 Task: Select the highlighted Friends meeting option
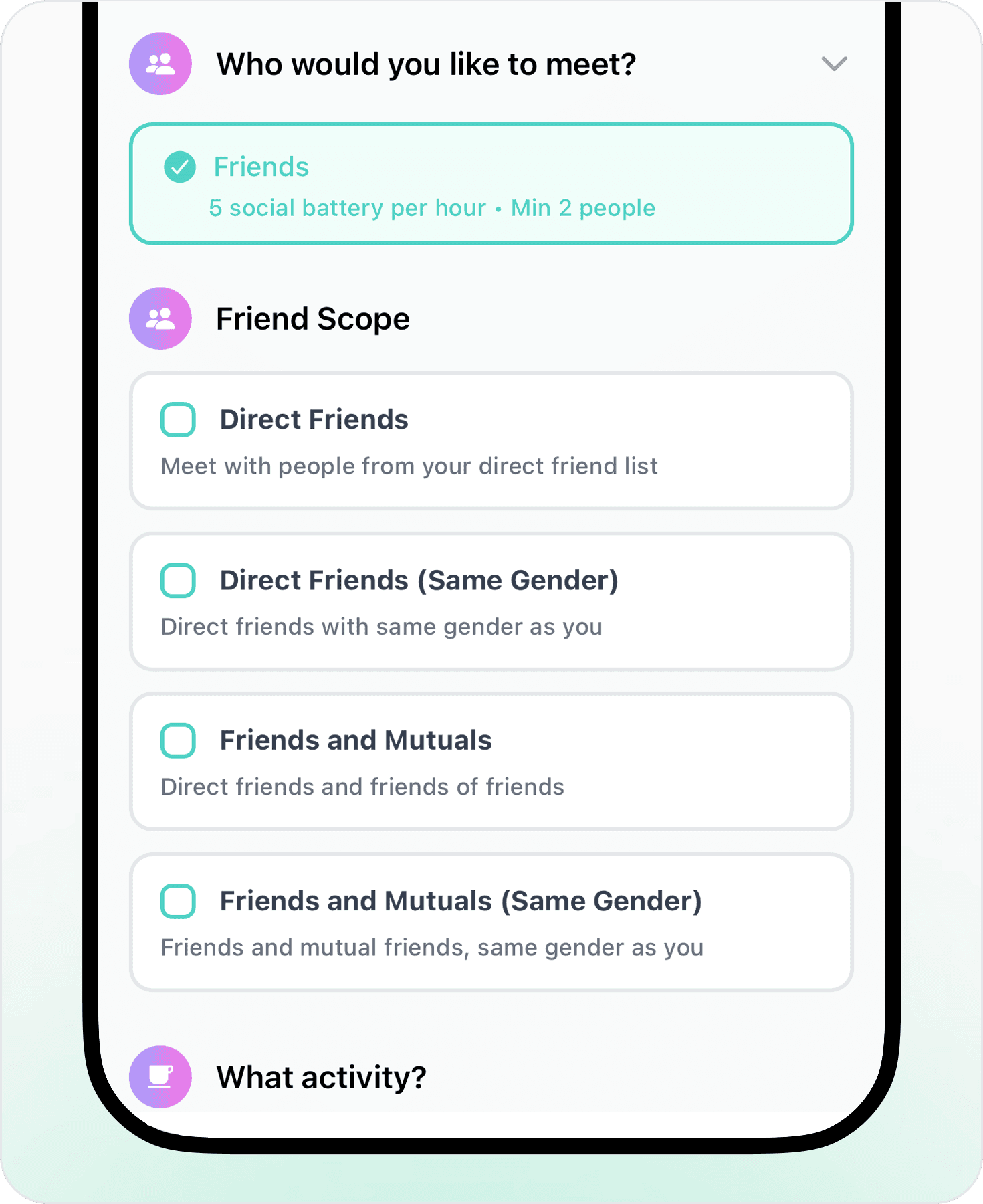[491, 185]
